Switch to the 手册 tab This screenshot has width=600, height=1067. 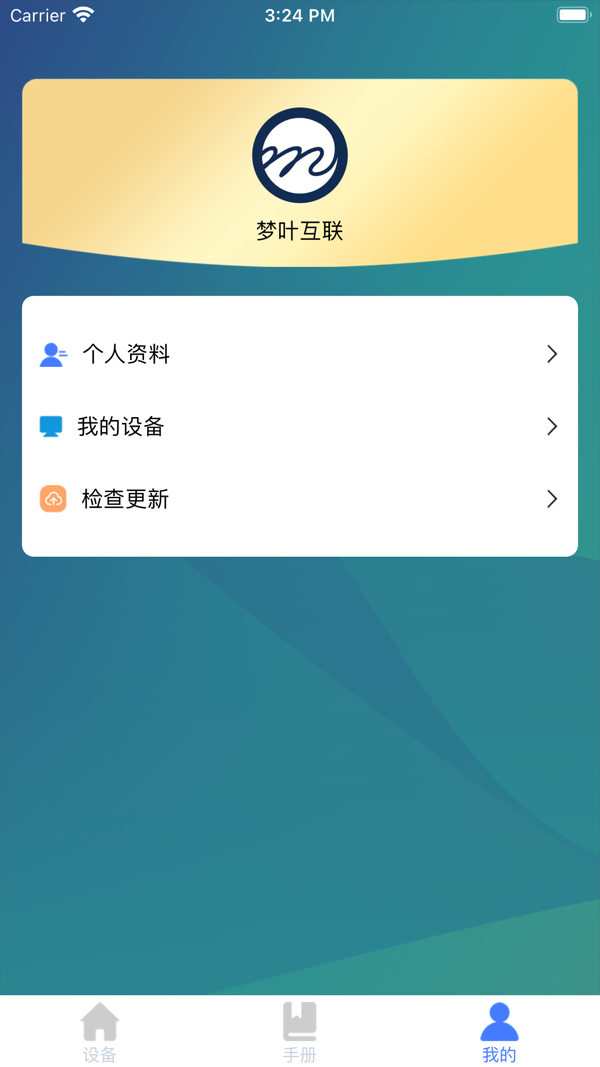tap(300, 1032)
